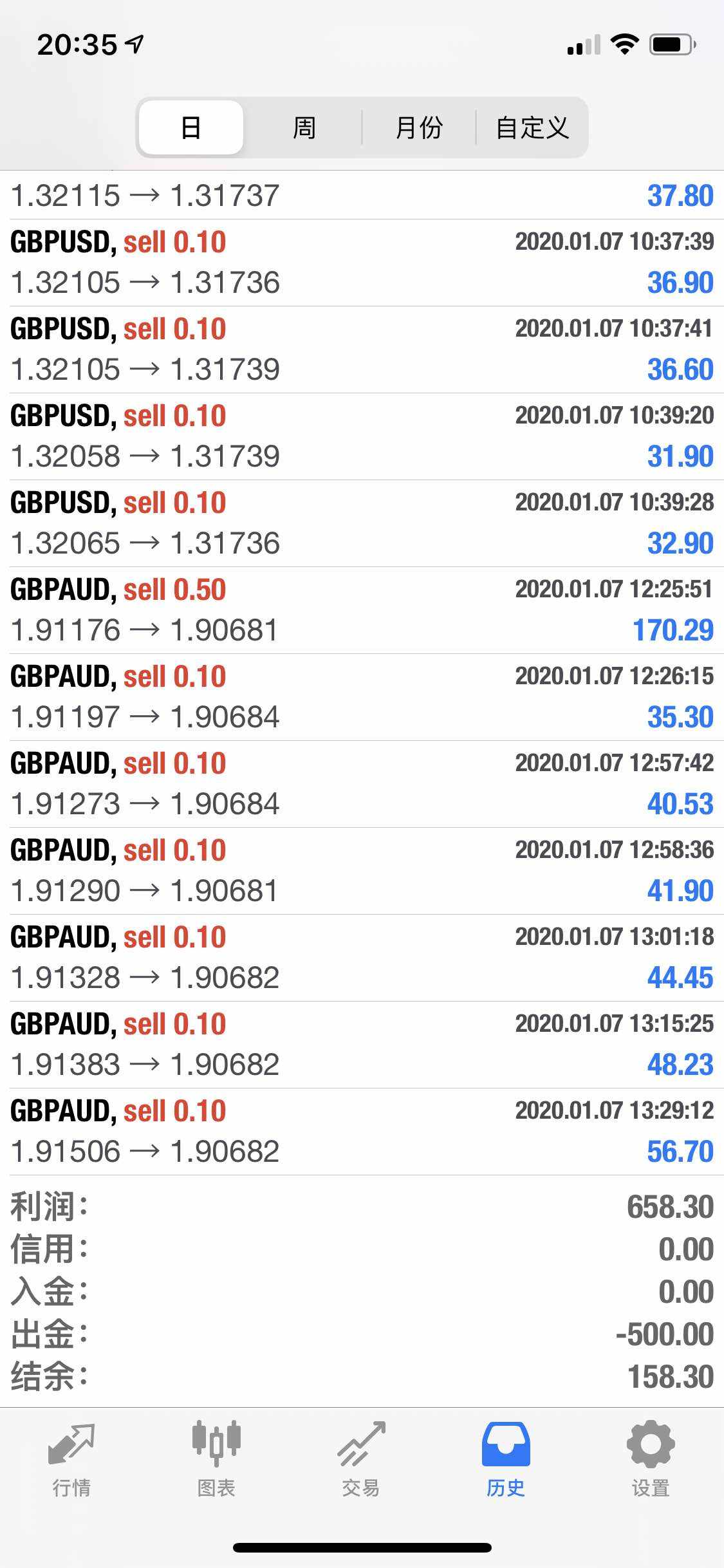
Task: Show GBPAUD trade closed at 13:01:18
Action: (362, 958)
